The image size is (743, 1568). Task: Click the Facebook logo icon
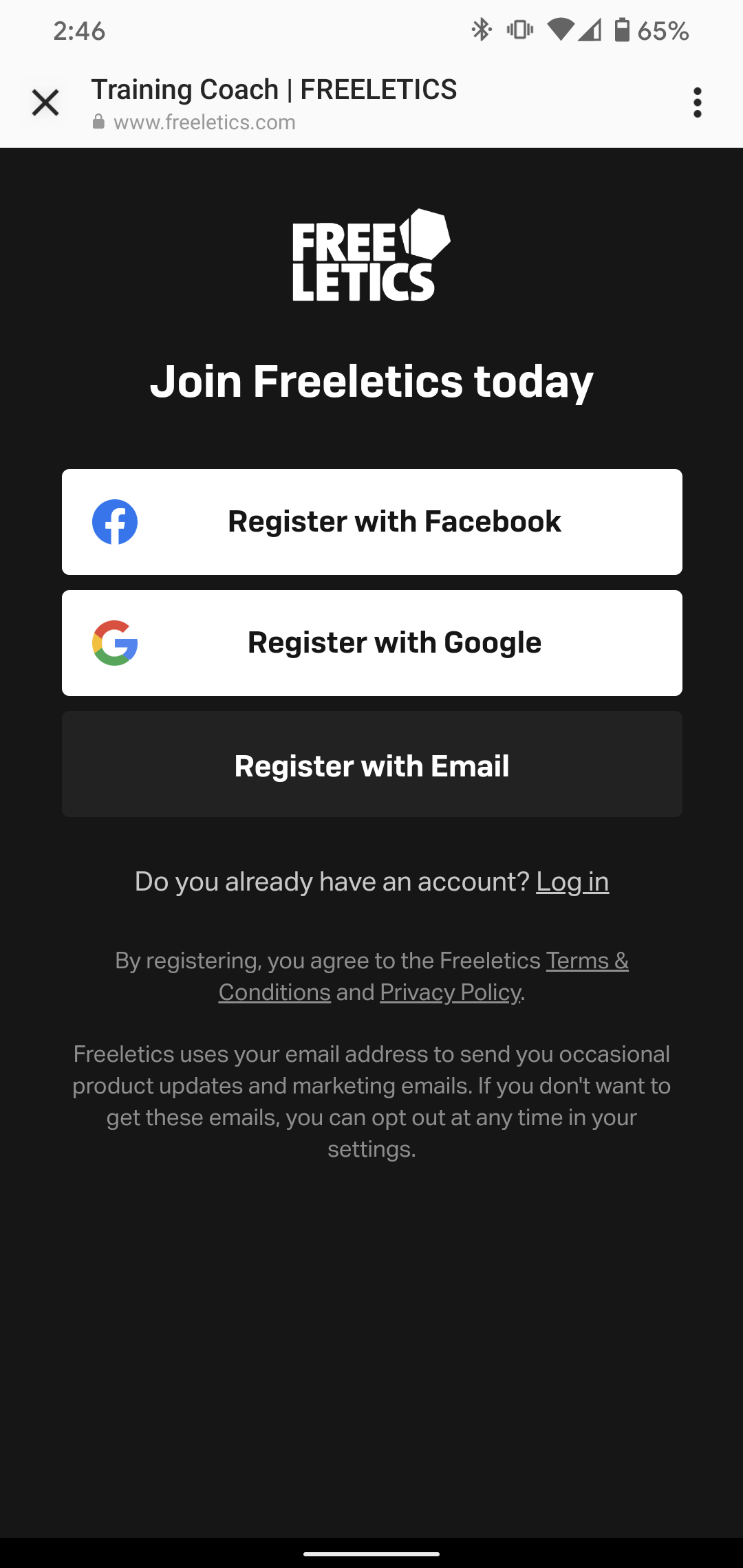(x=116, y=521)
